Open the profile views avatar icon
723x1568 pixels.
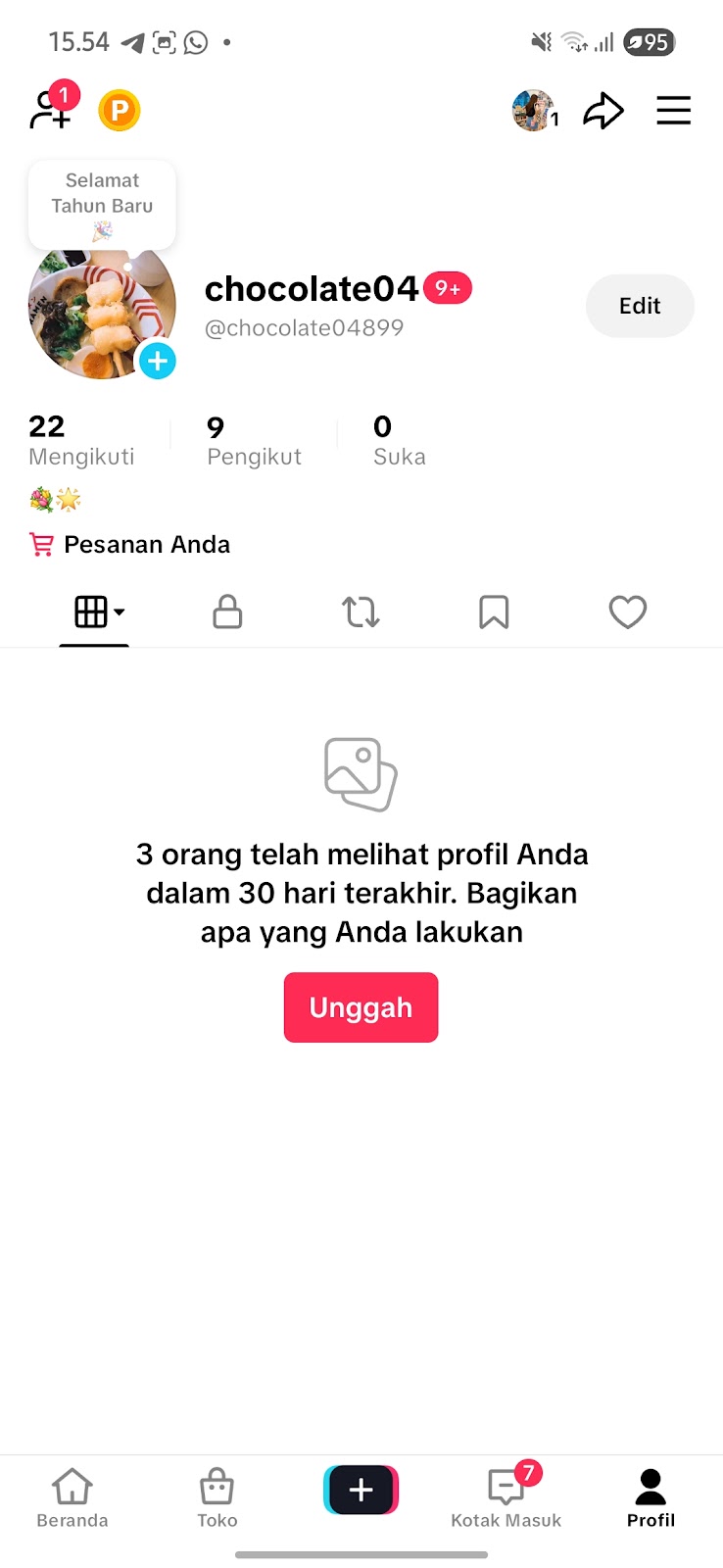pyautogui.click(x=534, y=111)
